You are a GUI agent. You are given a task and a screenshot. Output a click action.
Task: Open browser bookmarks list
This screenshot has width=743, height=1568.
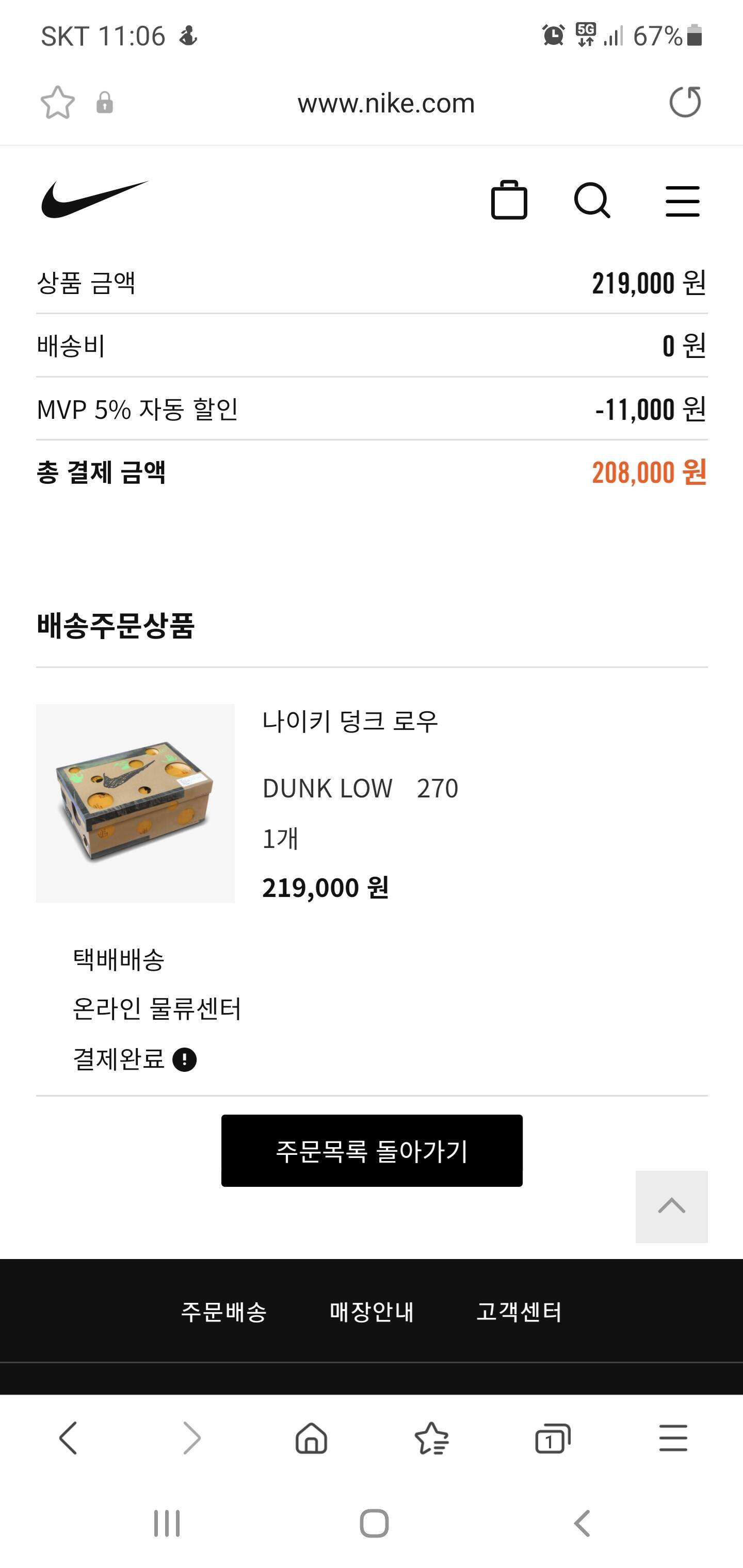[x=431, y=1439]
